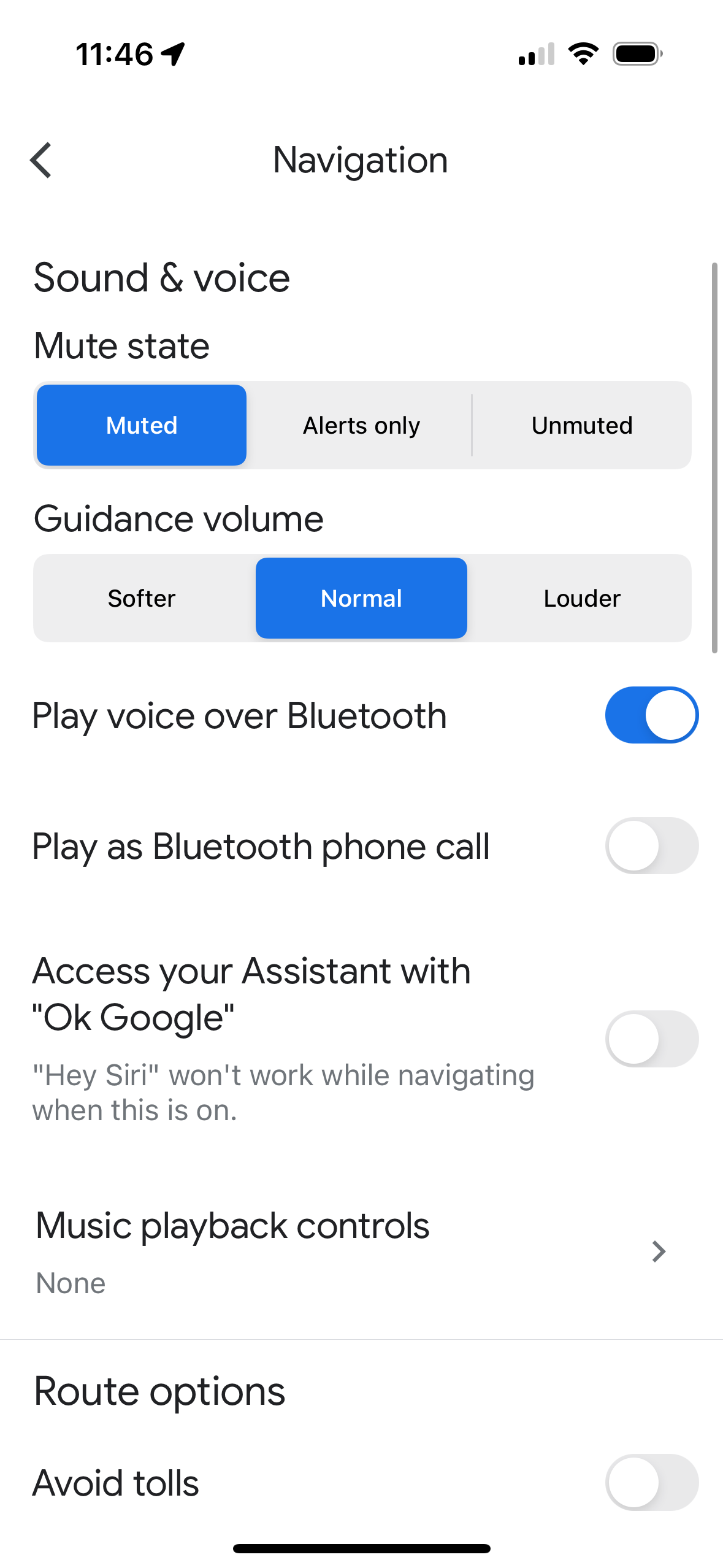Tap the location arrow in the status bar

coord(173,53)
